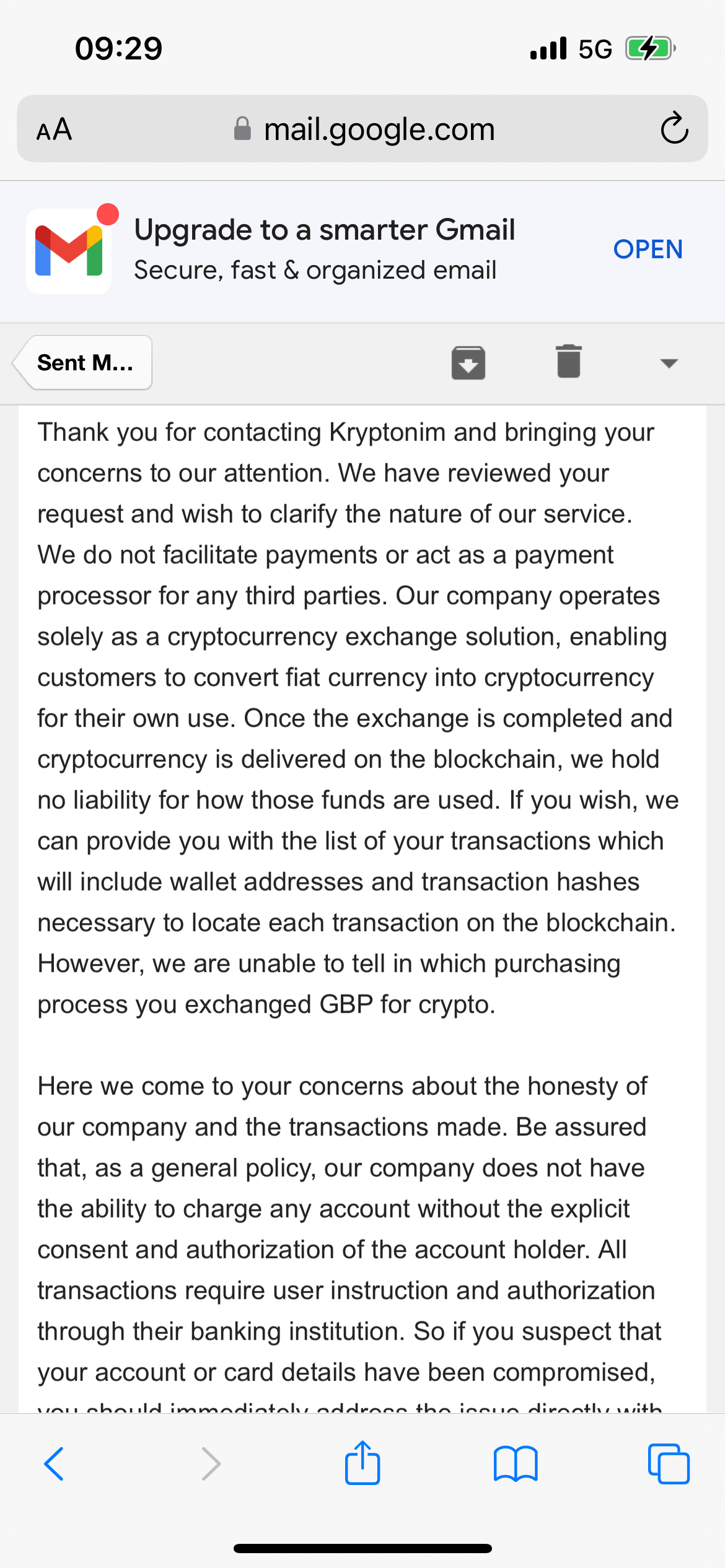Delete this email with the trash icon

[x=568, y=362]
